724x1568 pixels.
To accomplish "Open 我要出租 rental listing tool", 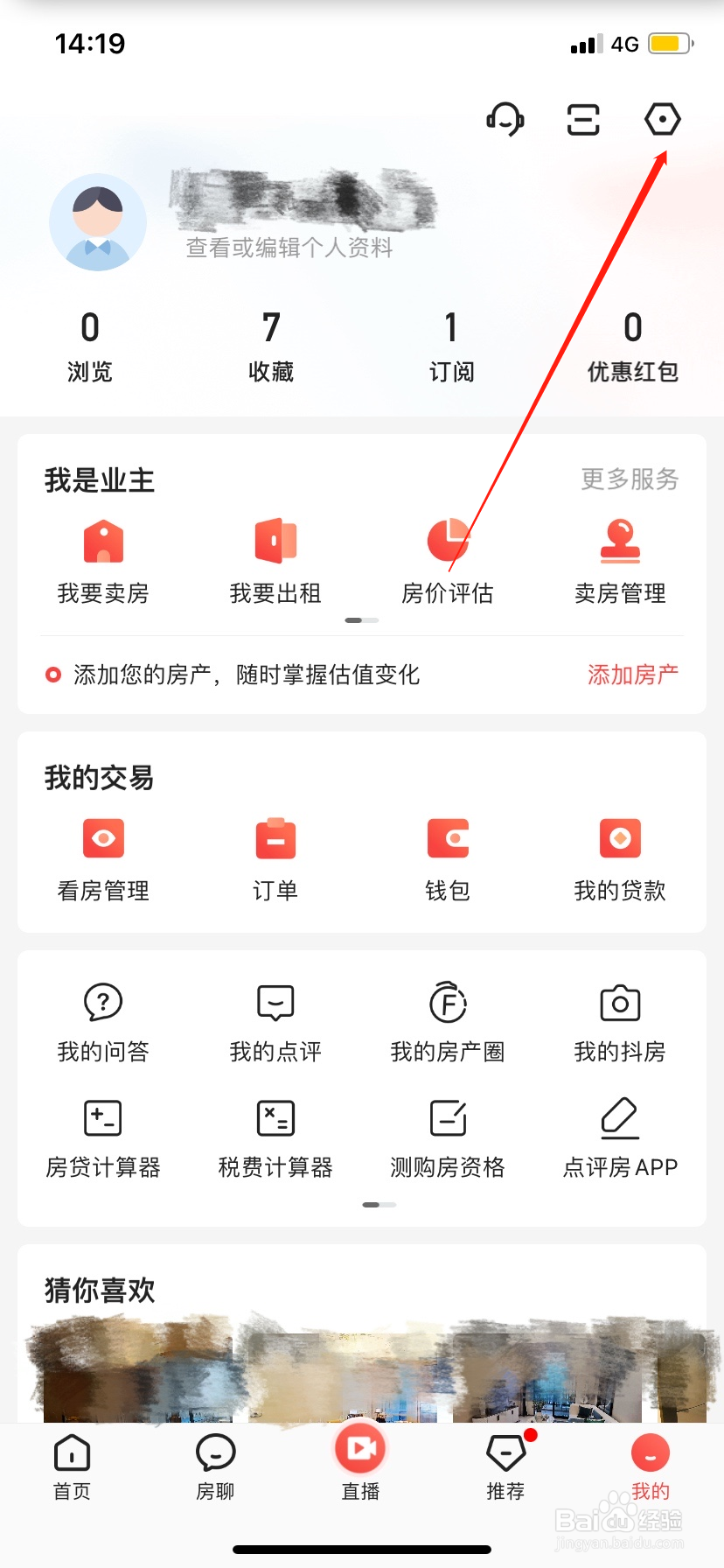I will click(275, 560).
